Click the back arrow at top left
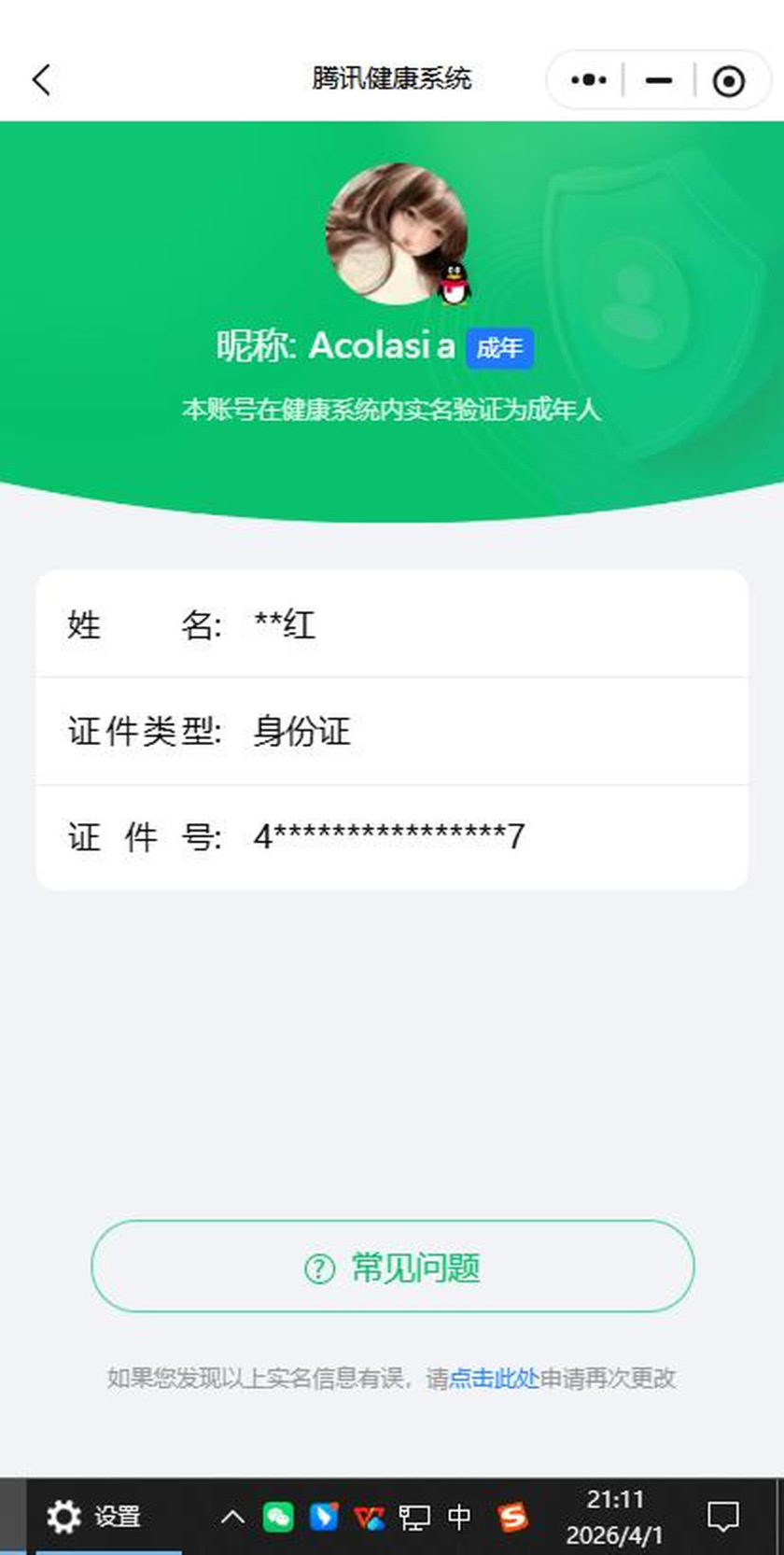Image resolution: width=784 pixels, height=1555 pixels. click(40, 79)
